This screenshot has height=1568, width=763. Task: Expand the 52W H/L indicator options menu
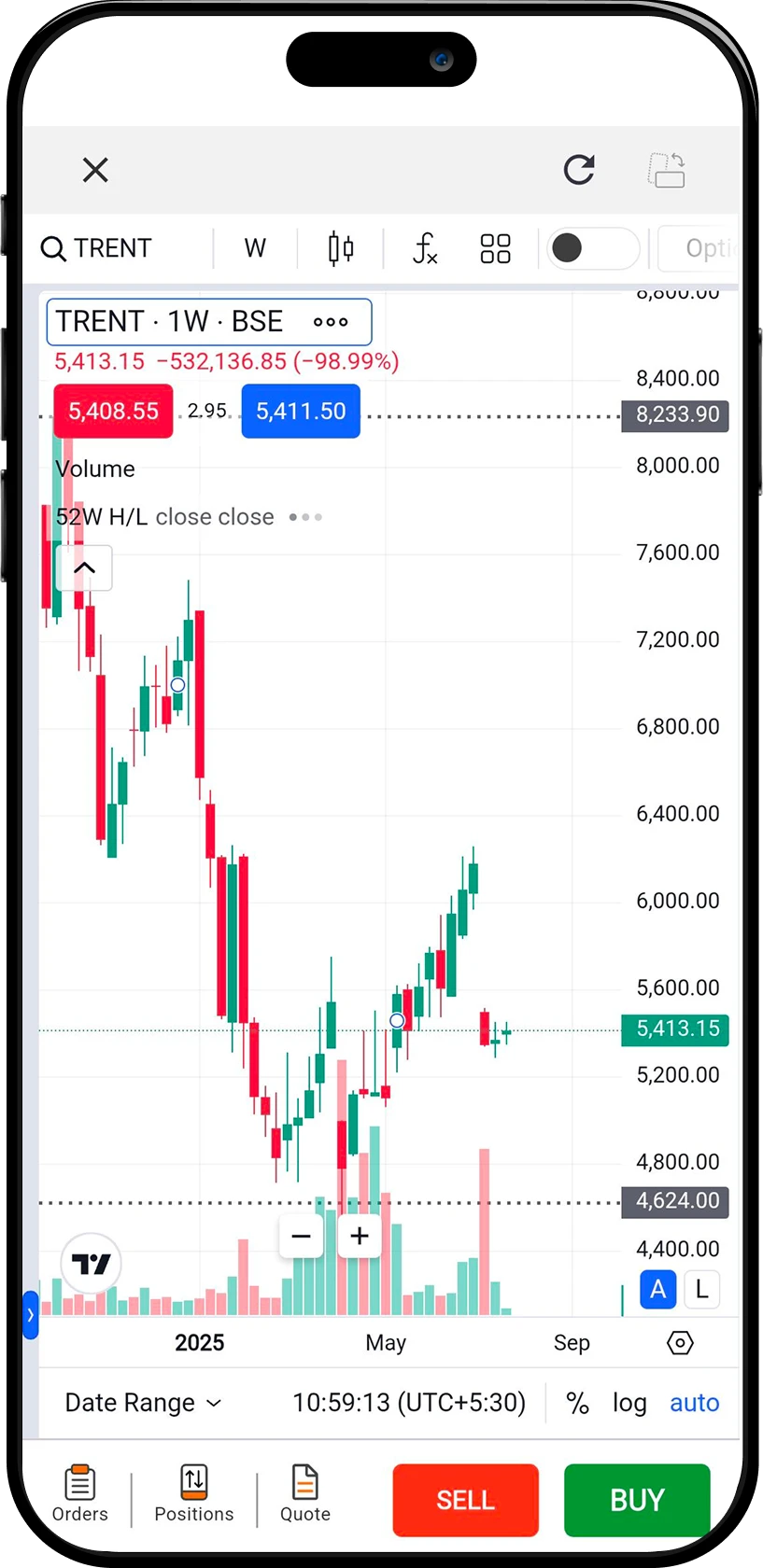[x=305, y=516]
